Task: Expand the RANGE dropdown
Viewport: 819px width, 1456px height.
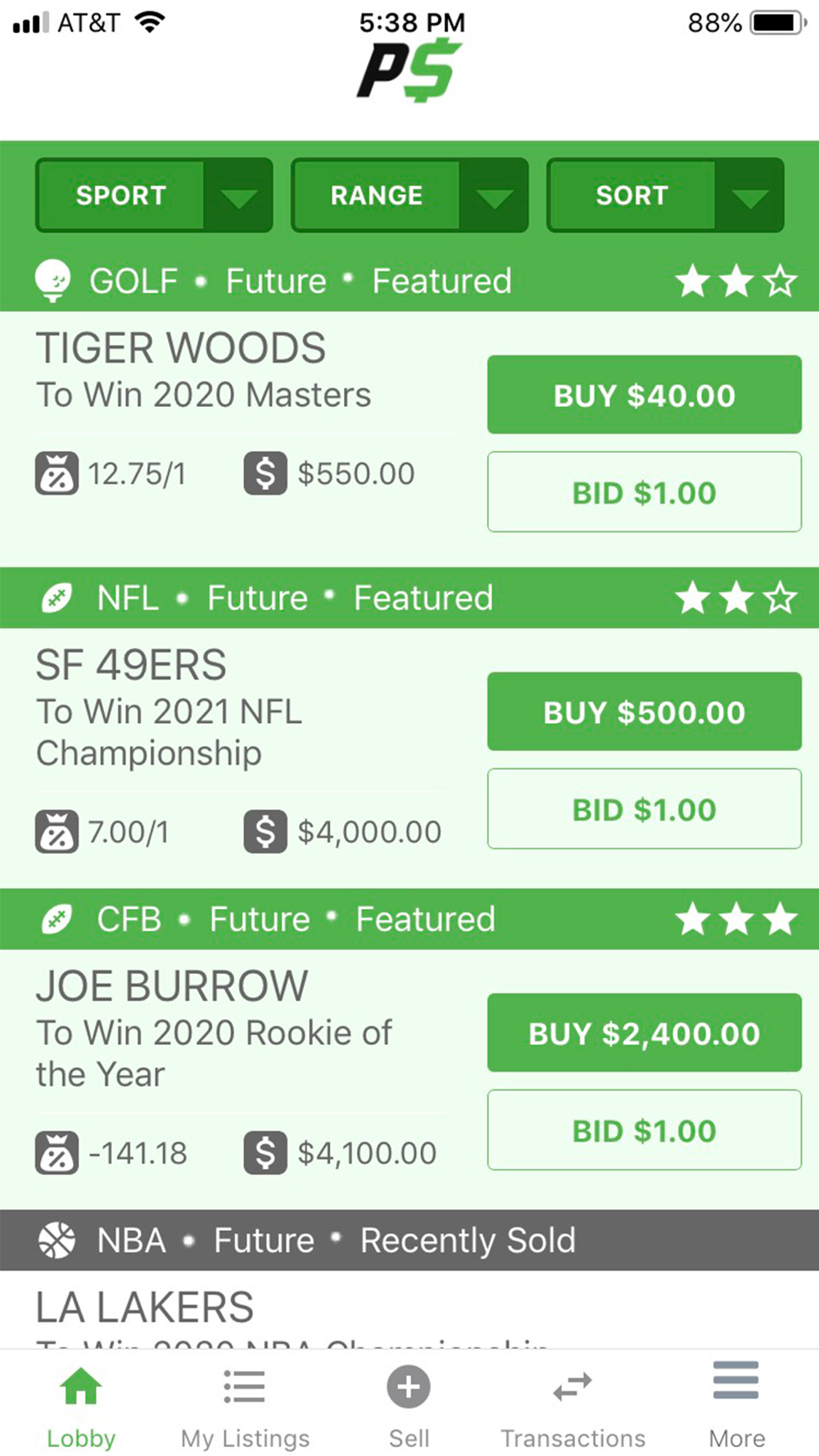Action: [x=409, y=195]
